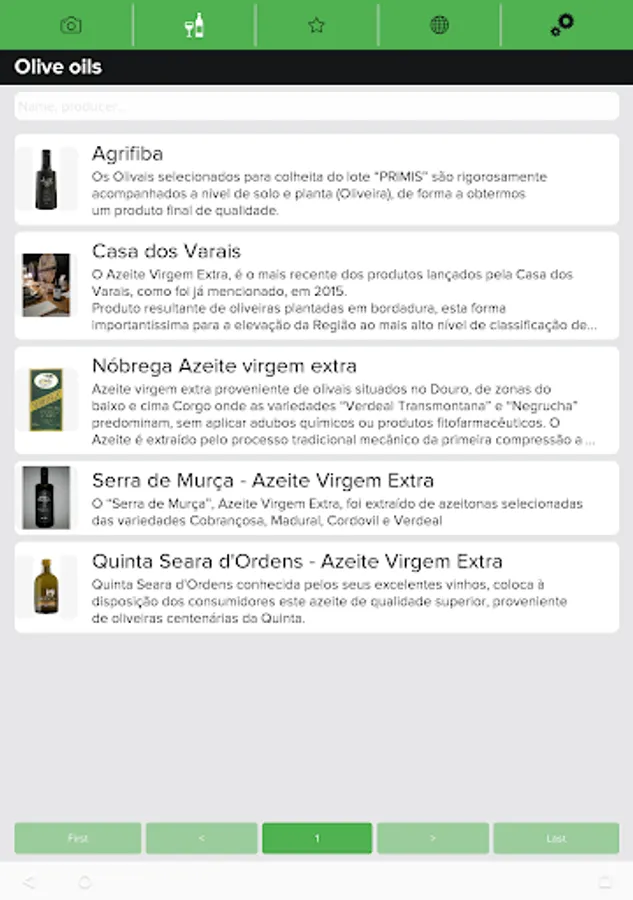
Task: Select page 1
Action: point(317,838)
